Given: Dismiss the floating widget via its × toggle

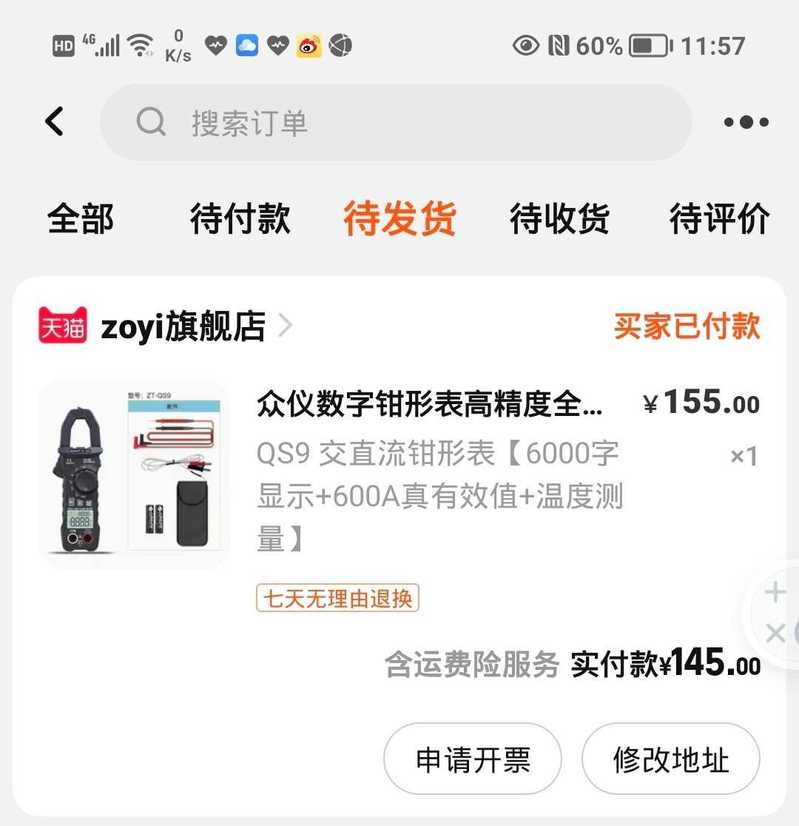Looking at the screenshot, I should 774,633.
